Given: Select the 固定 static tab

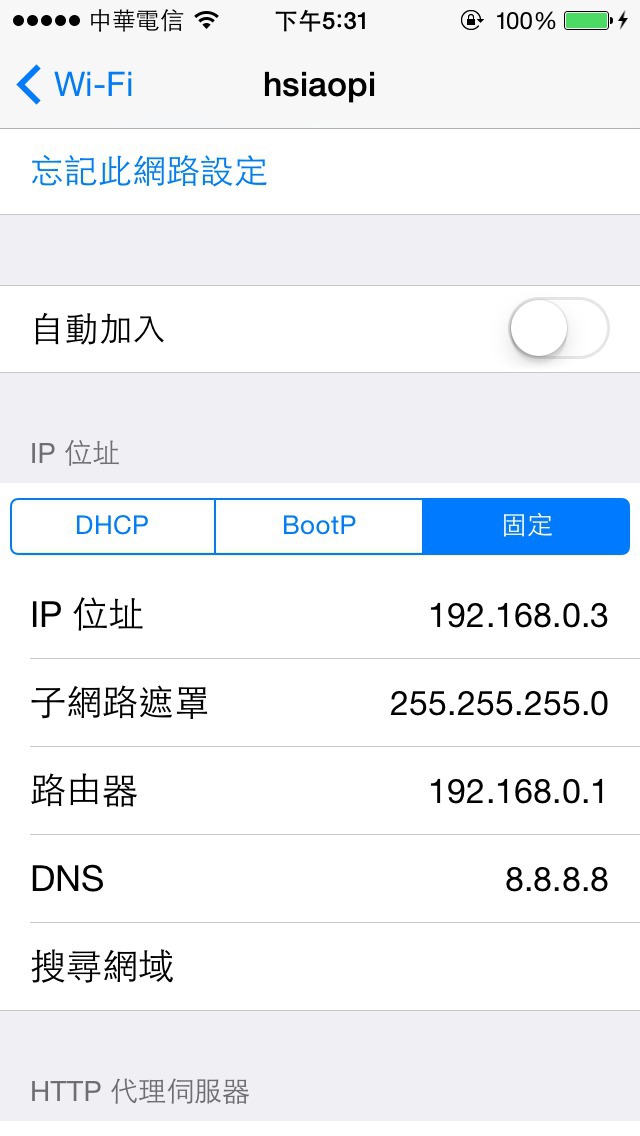Looking at the screenshot, I should tap(526, 526).
